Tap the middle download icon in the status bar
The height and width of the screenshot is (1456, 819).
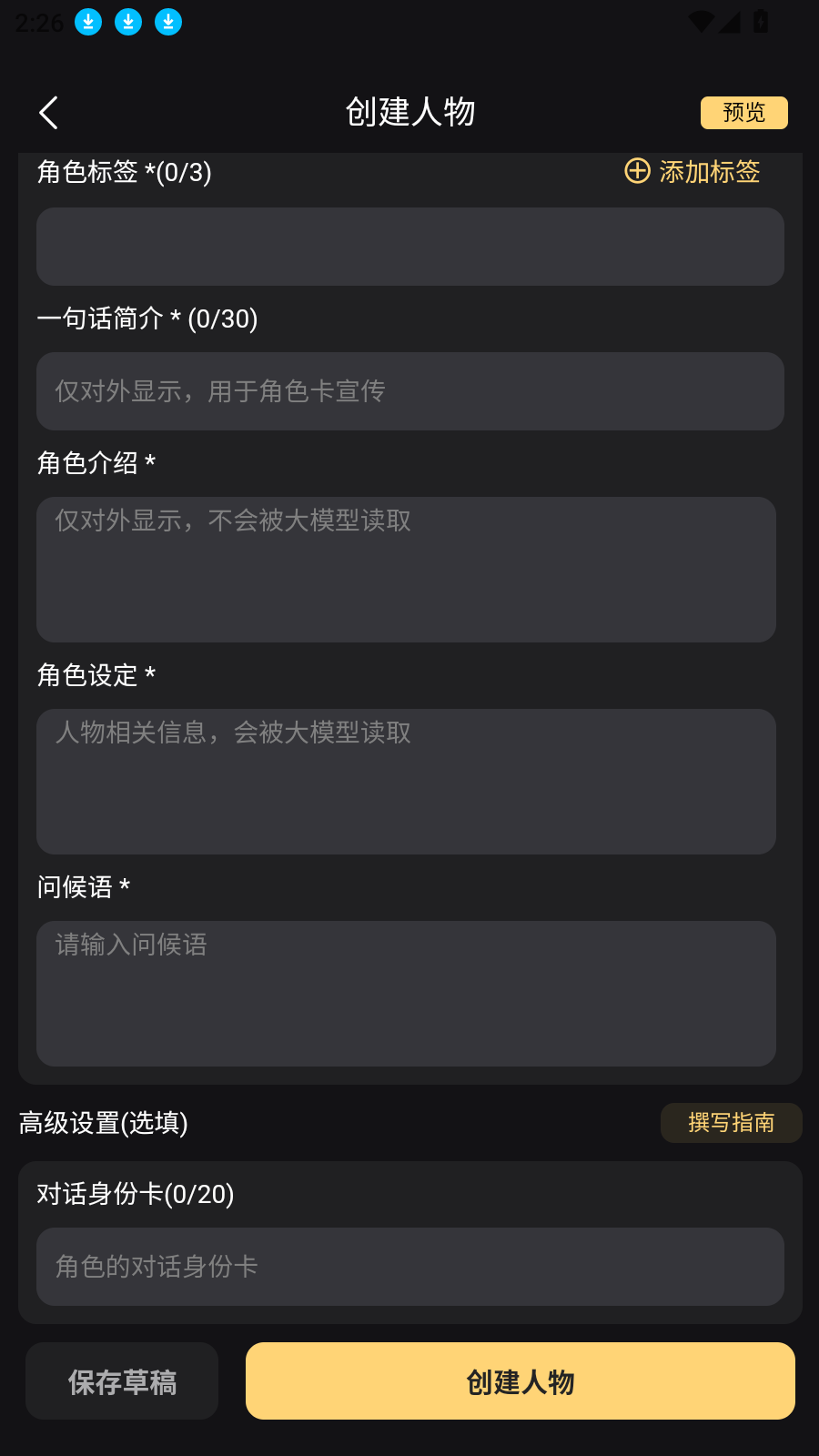point(128,22)
